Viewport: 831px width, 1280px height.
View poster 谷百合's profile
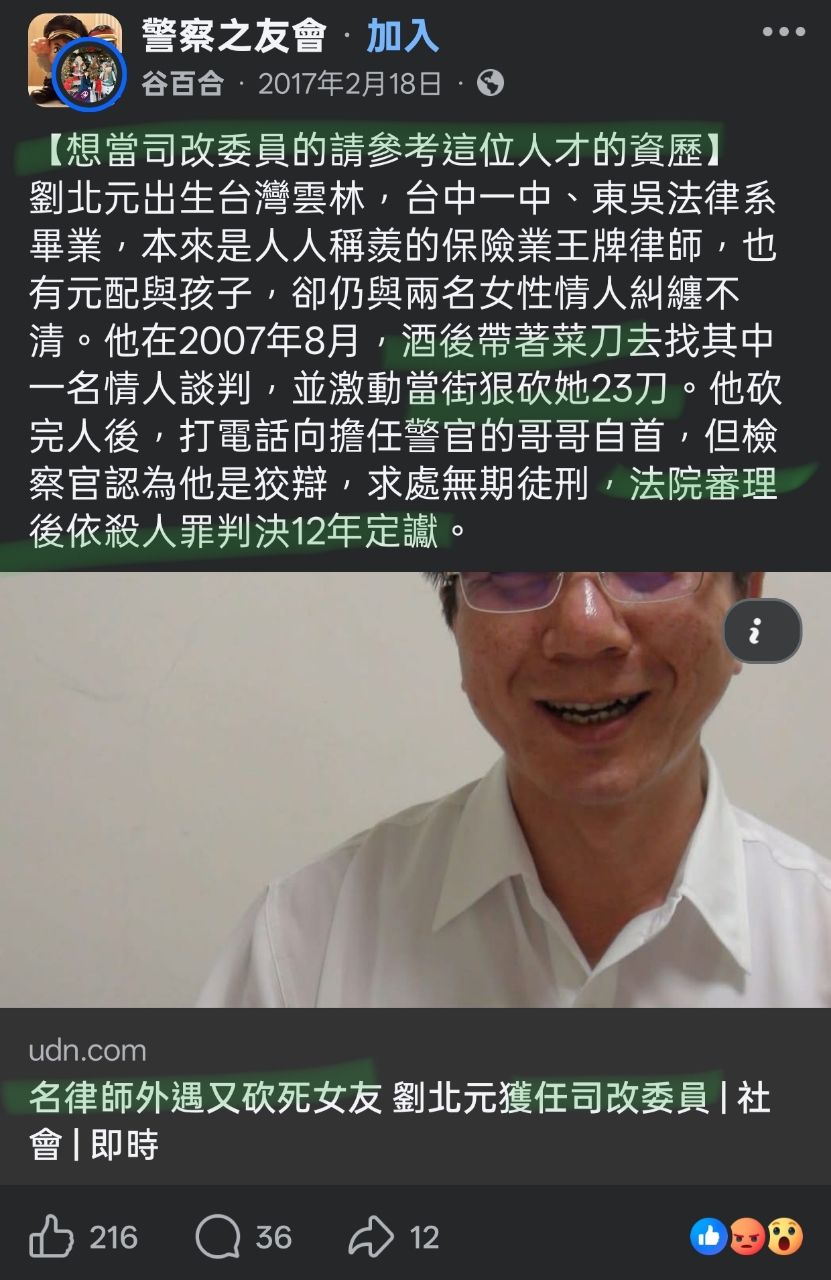click(x=182, y=84)
